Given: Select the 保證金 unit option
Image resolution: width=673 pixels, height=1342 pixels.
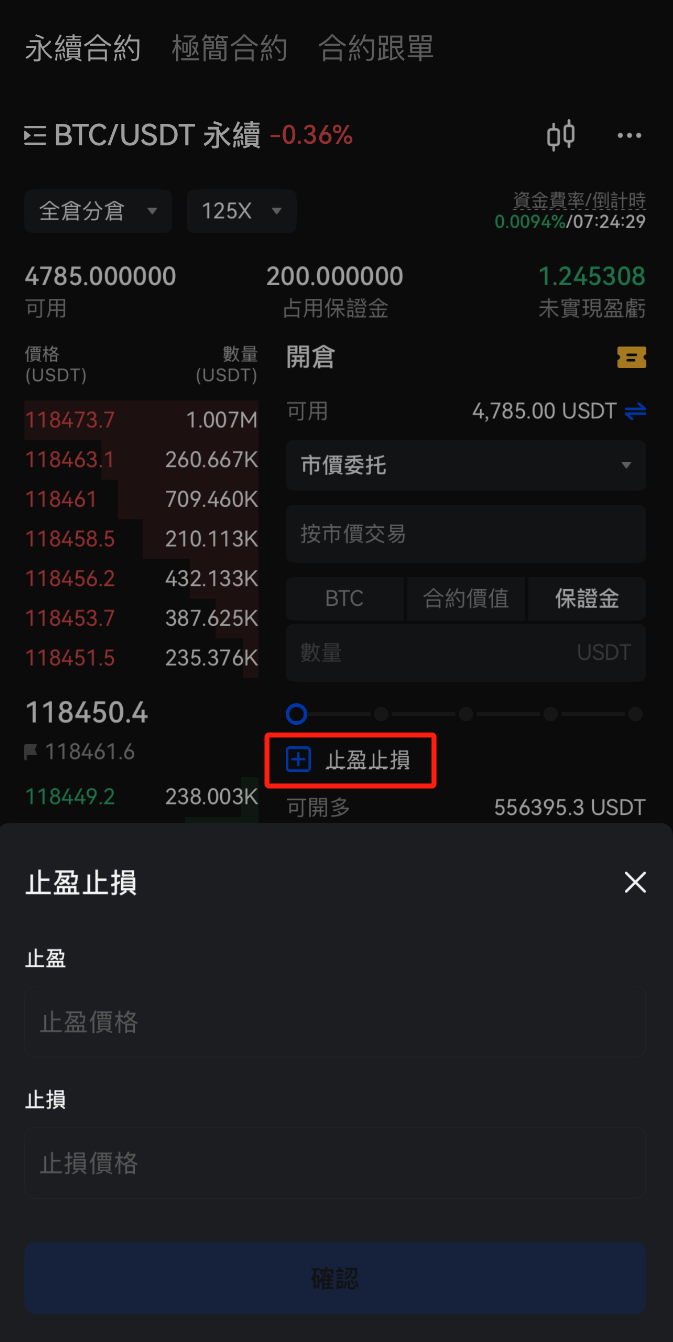Looking at the screenshot, I should tap(587, 598).
